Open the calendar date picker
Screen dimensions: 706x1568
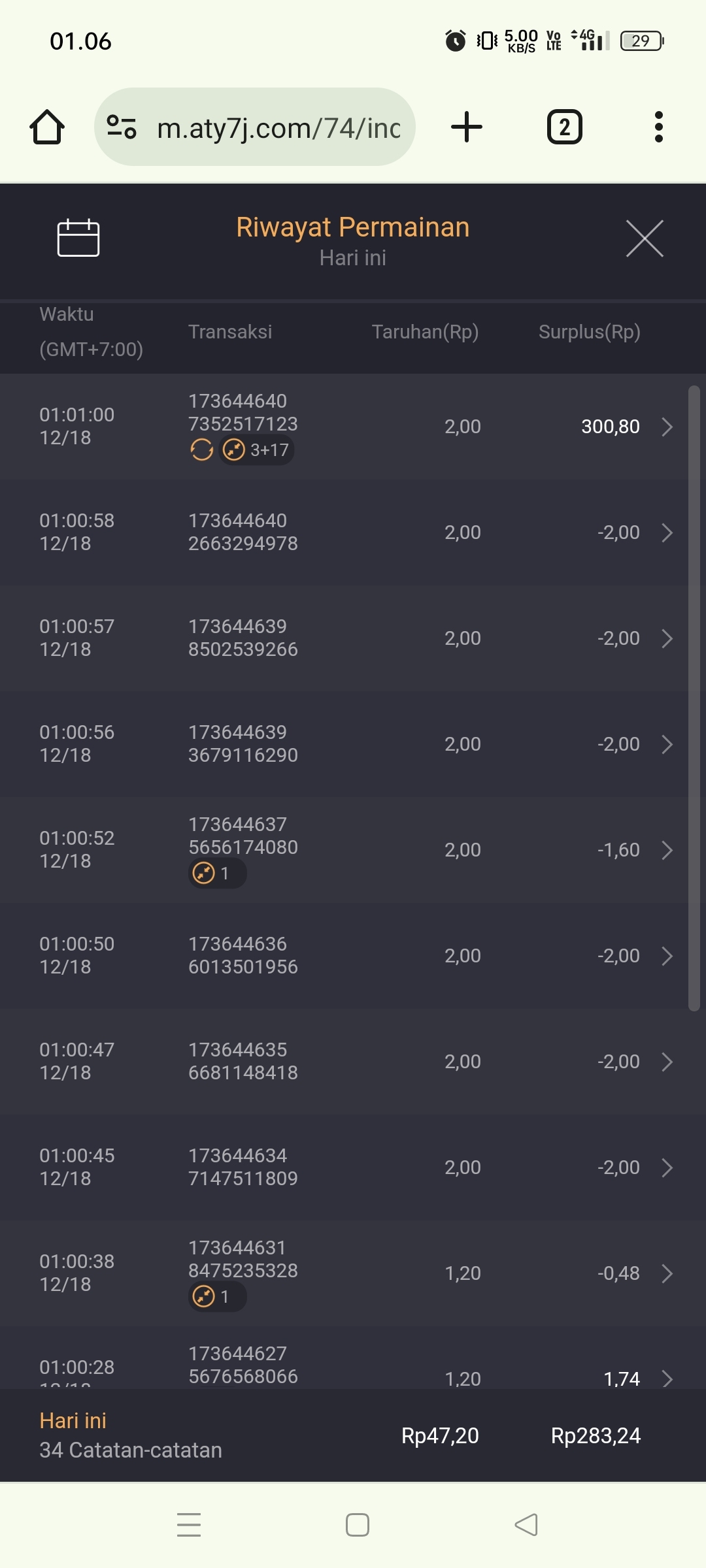tap(78, 238)
